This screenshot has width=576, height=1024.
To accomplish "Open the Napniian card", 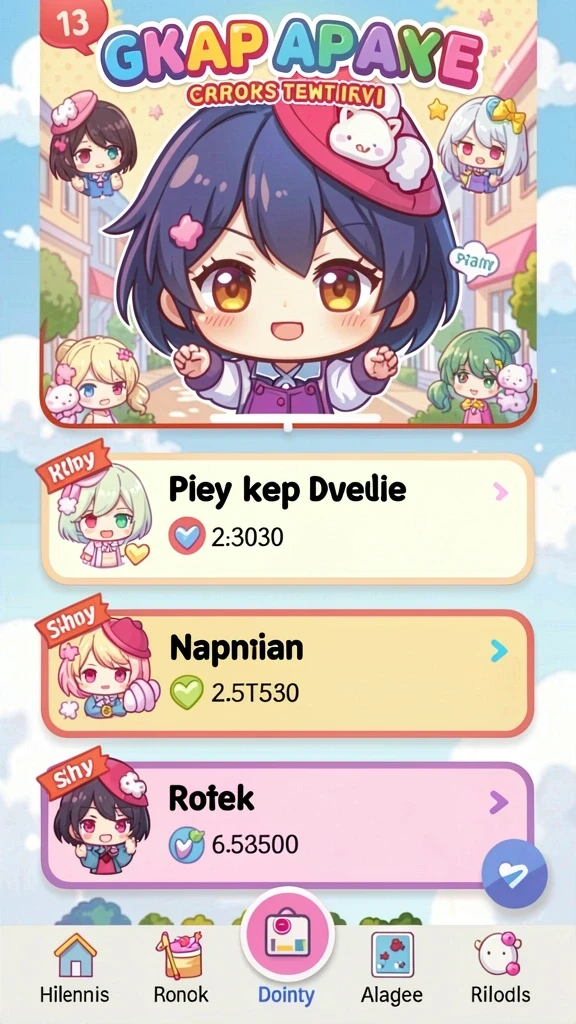I will click(288, 673).
